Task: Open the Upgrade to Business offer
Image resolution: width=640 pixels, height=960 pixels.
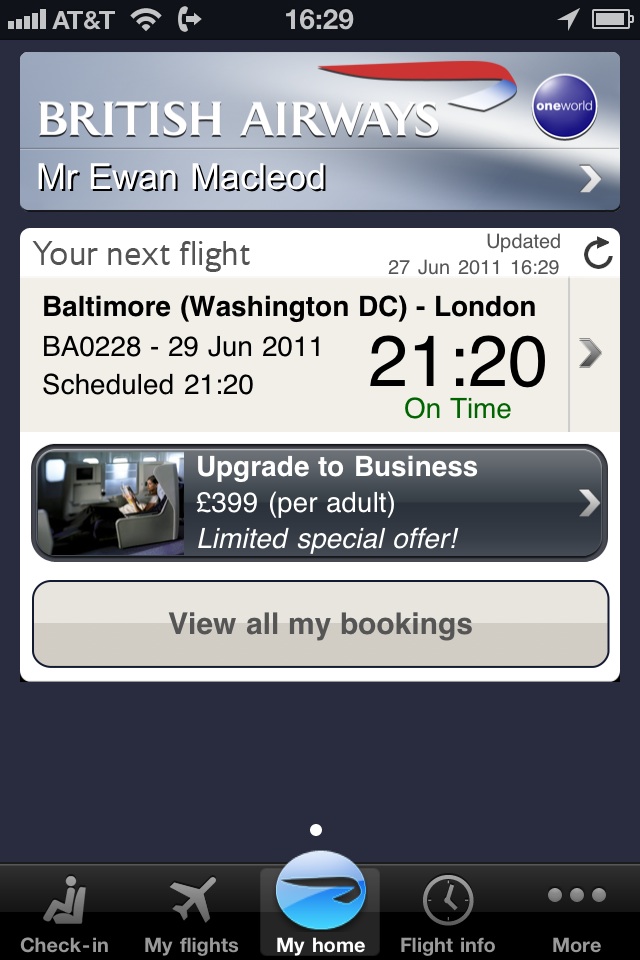Action: [x=320, y=503]
